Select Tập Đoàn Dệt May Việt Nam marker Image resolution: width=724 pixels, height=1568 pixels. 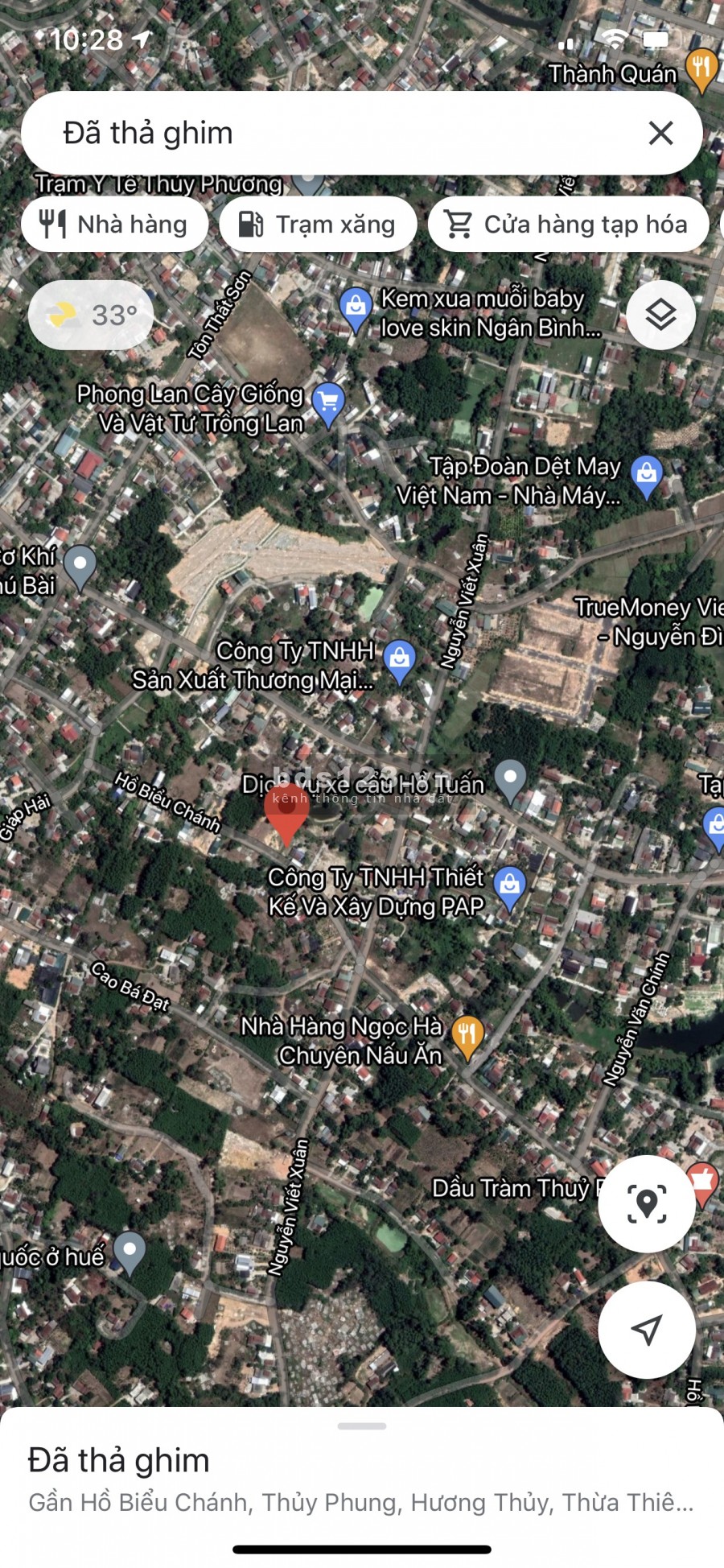pos(646,475)
